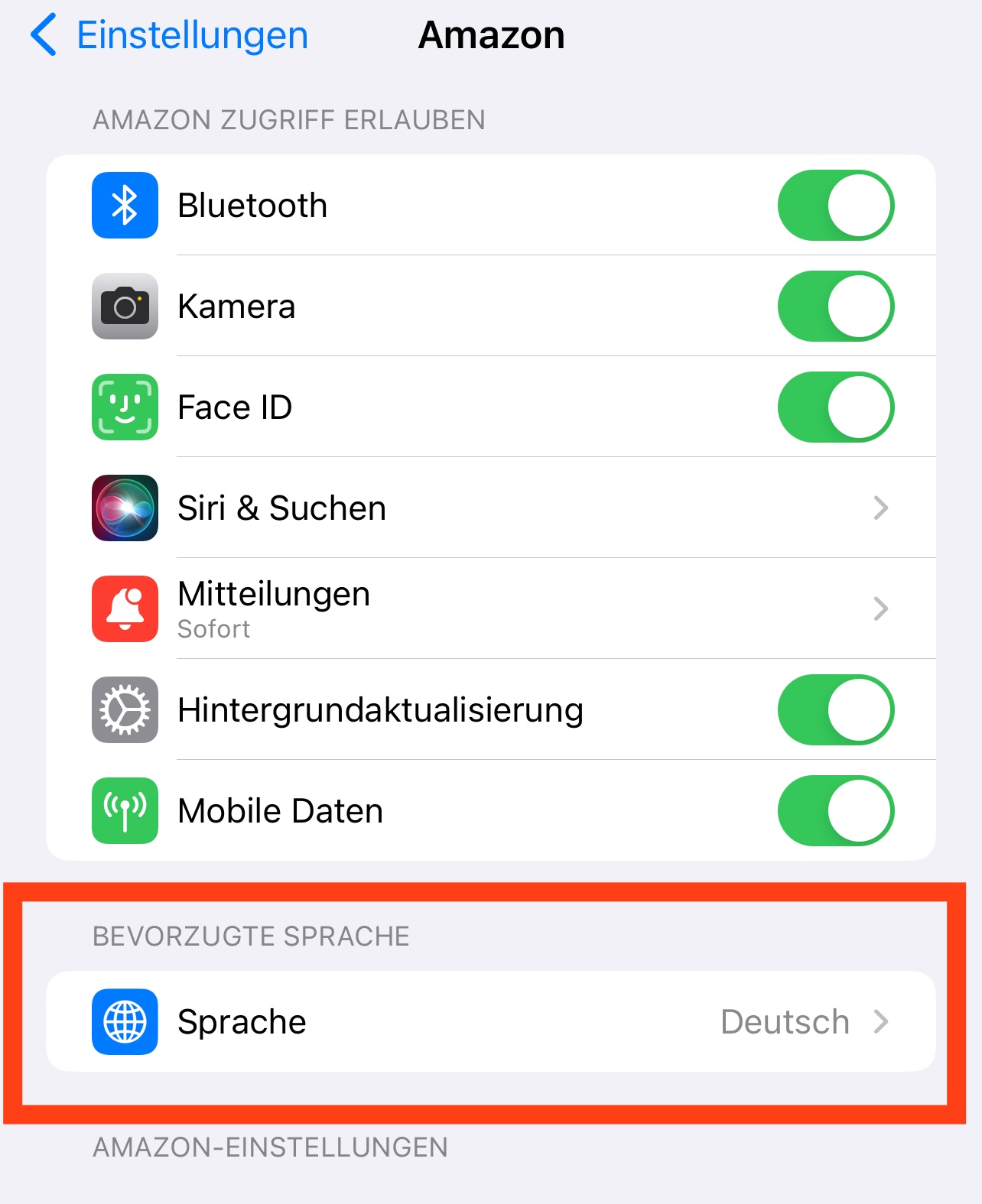The image size is (982, 1204).
Task: Toggle Face ID access off
Action: (836, 407)
